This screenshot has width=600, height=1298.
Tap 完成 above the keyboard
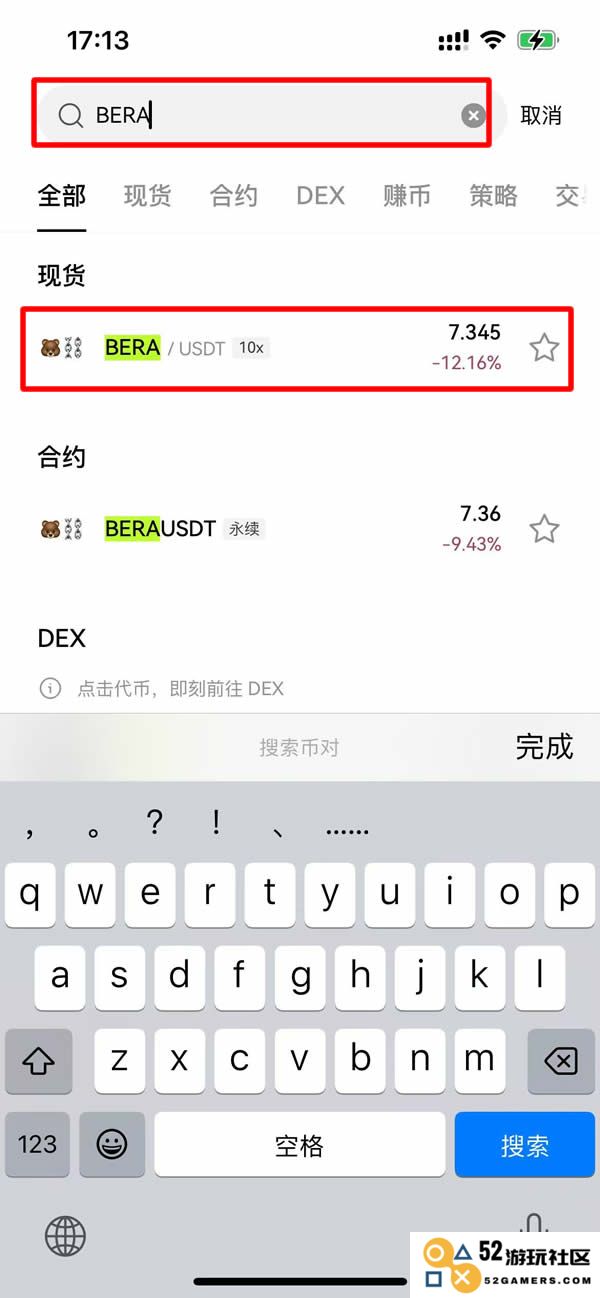(x=544, y=746)
